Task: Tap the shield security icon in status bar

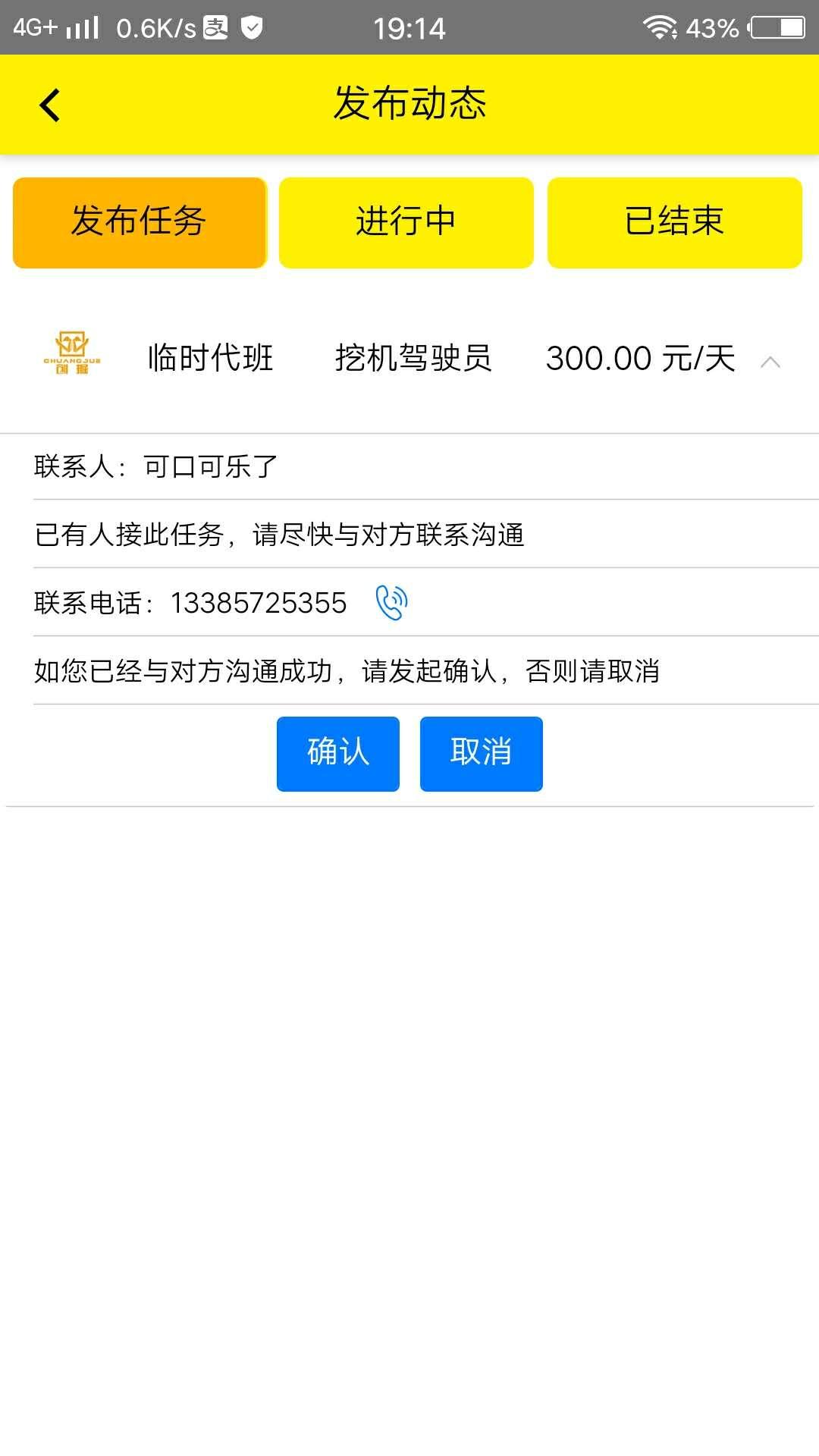Action: point(250,27)
